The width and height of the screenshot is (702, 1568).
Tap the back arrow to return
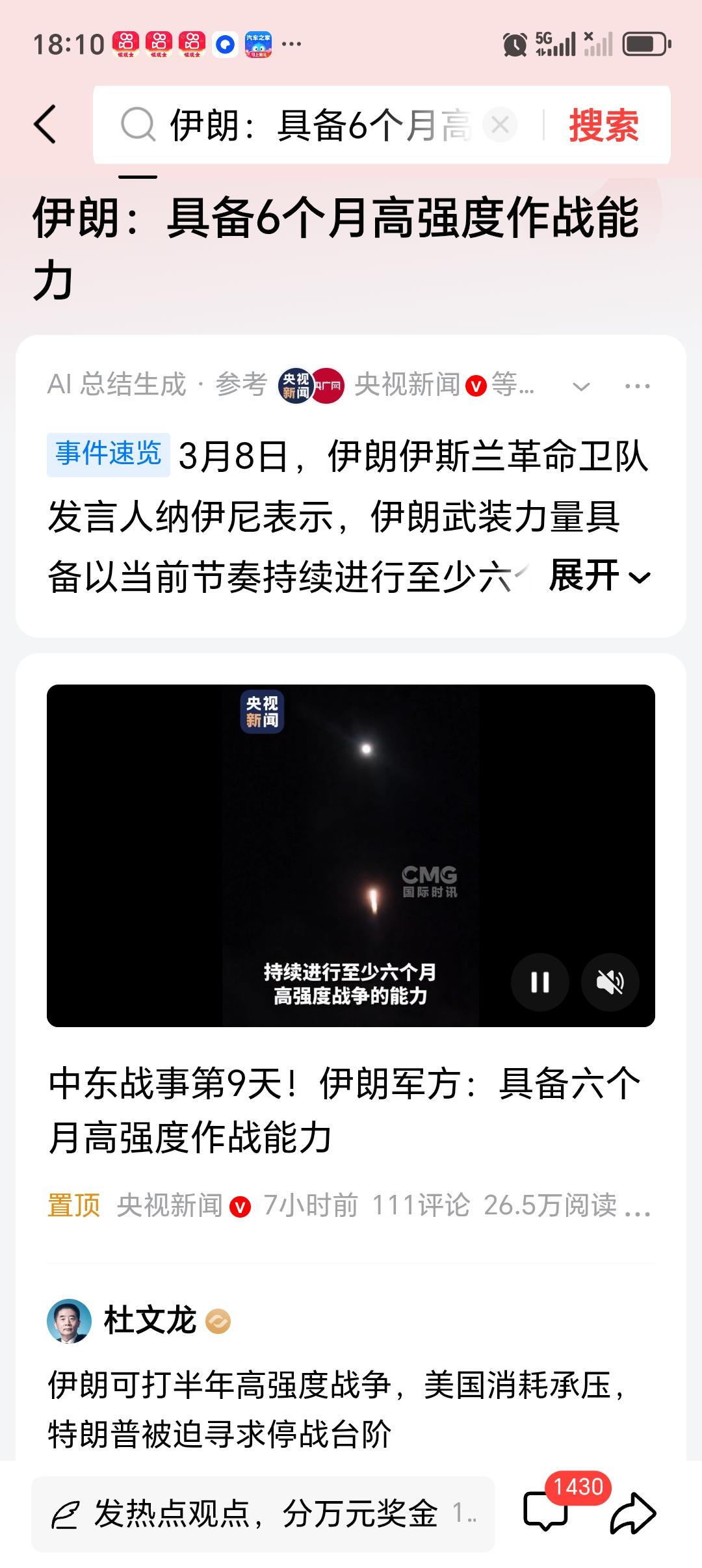pos(45,125)
